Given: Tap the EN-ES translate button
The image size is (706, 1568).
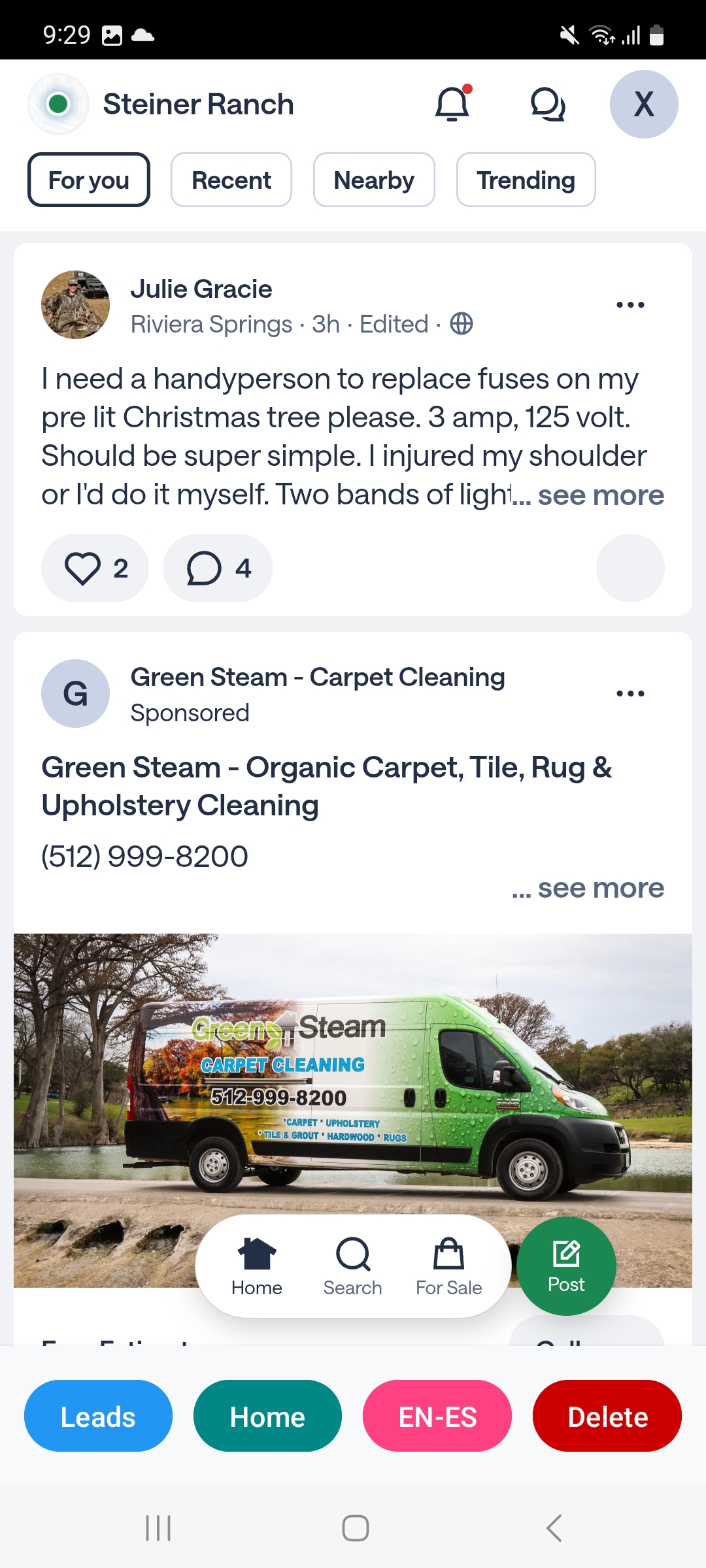Looking at the screenshot, I should 437,1416.
